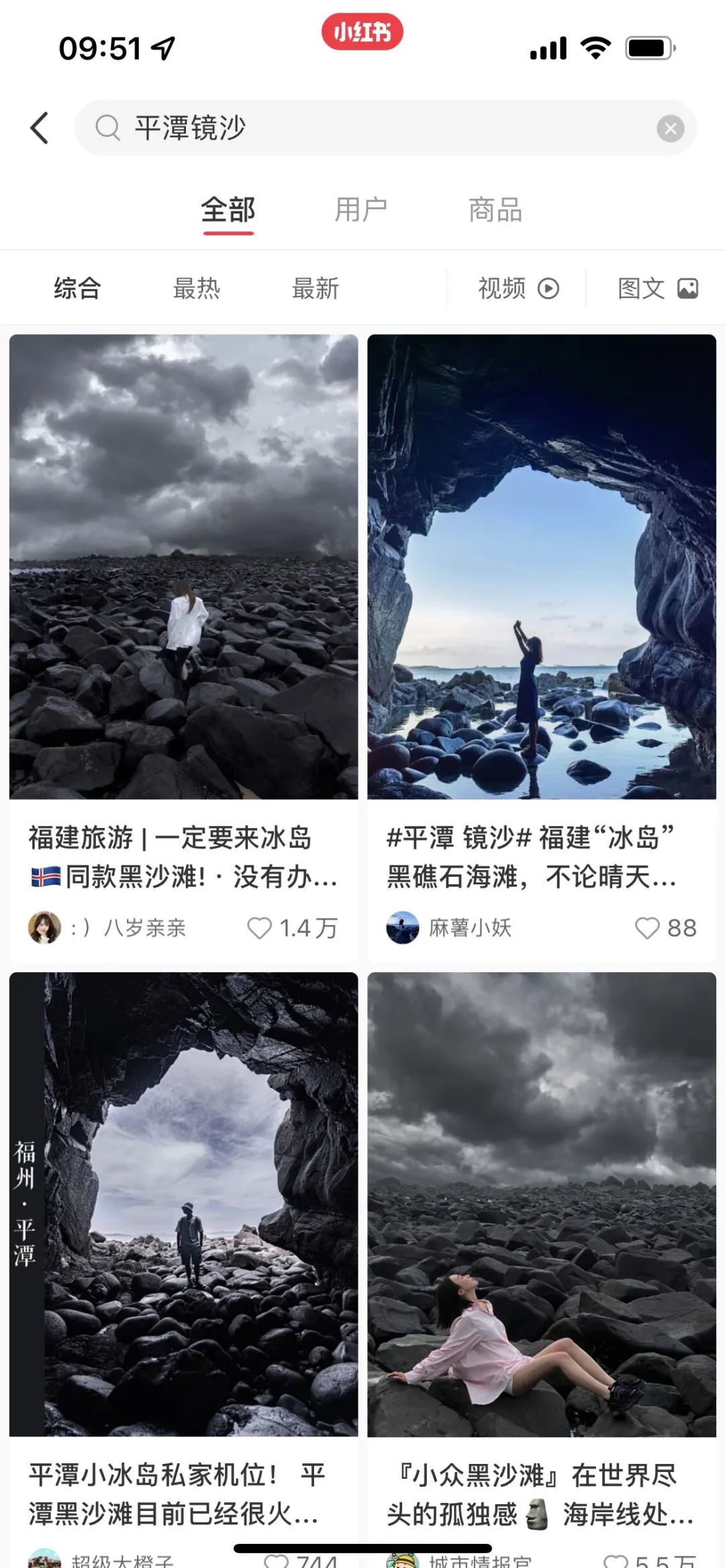View 八岁亲亲's profile avatar
The image size is (725, 1568).
(45, 928)
